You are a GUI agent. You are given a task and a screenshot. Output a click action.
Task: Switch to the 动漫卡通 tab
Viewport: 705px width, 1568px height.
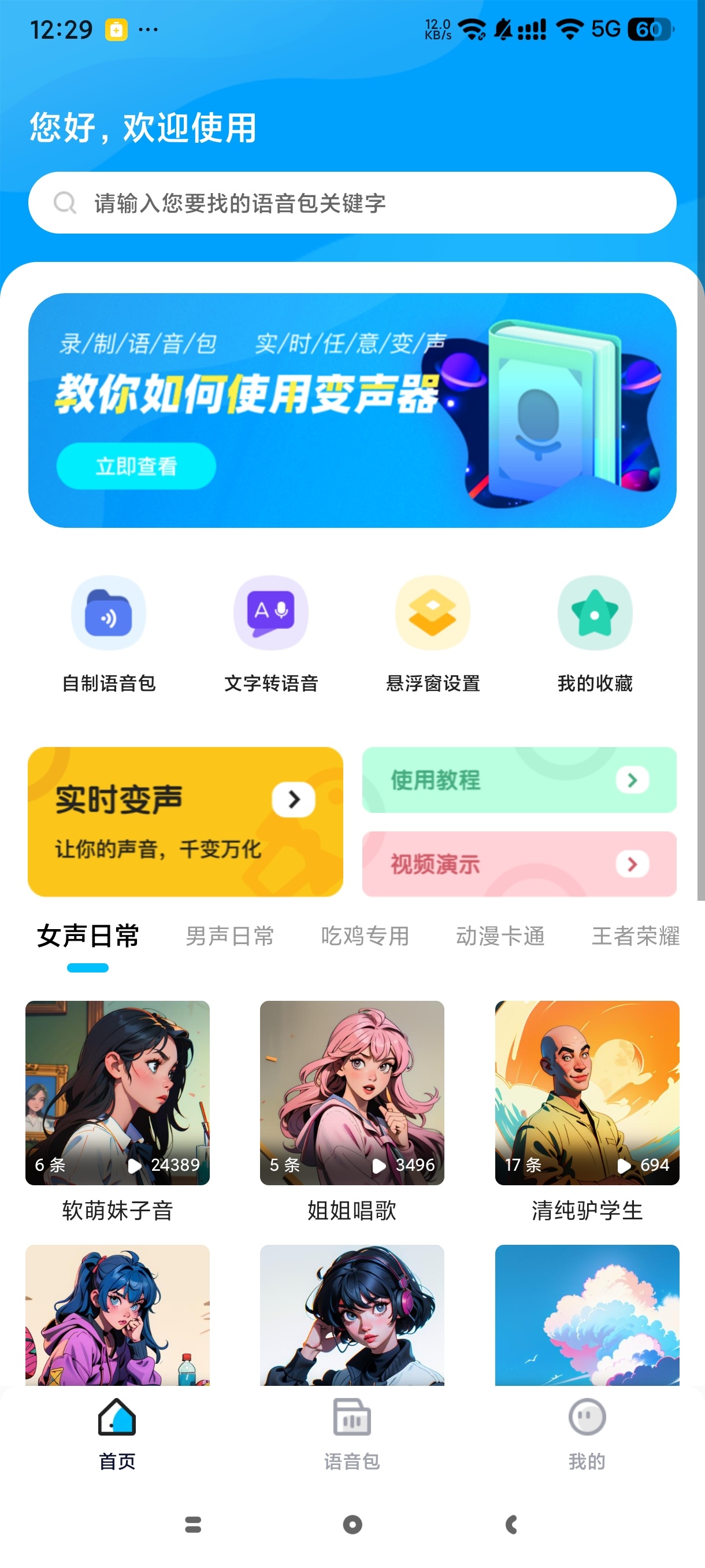pos(500,936)
